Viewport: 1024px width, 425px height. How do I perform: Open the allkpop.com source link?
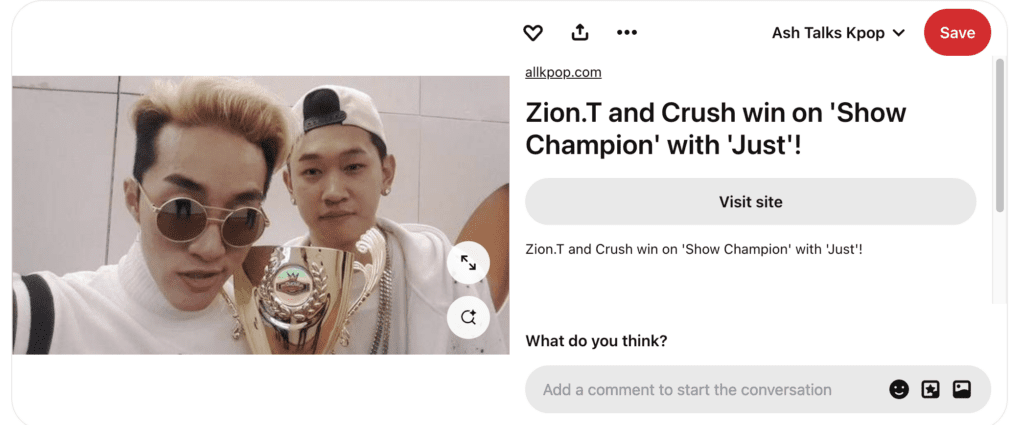click(563, 72)
